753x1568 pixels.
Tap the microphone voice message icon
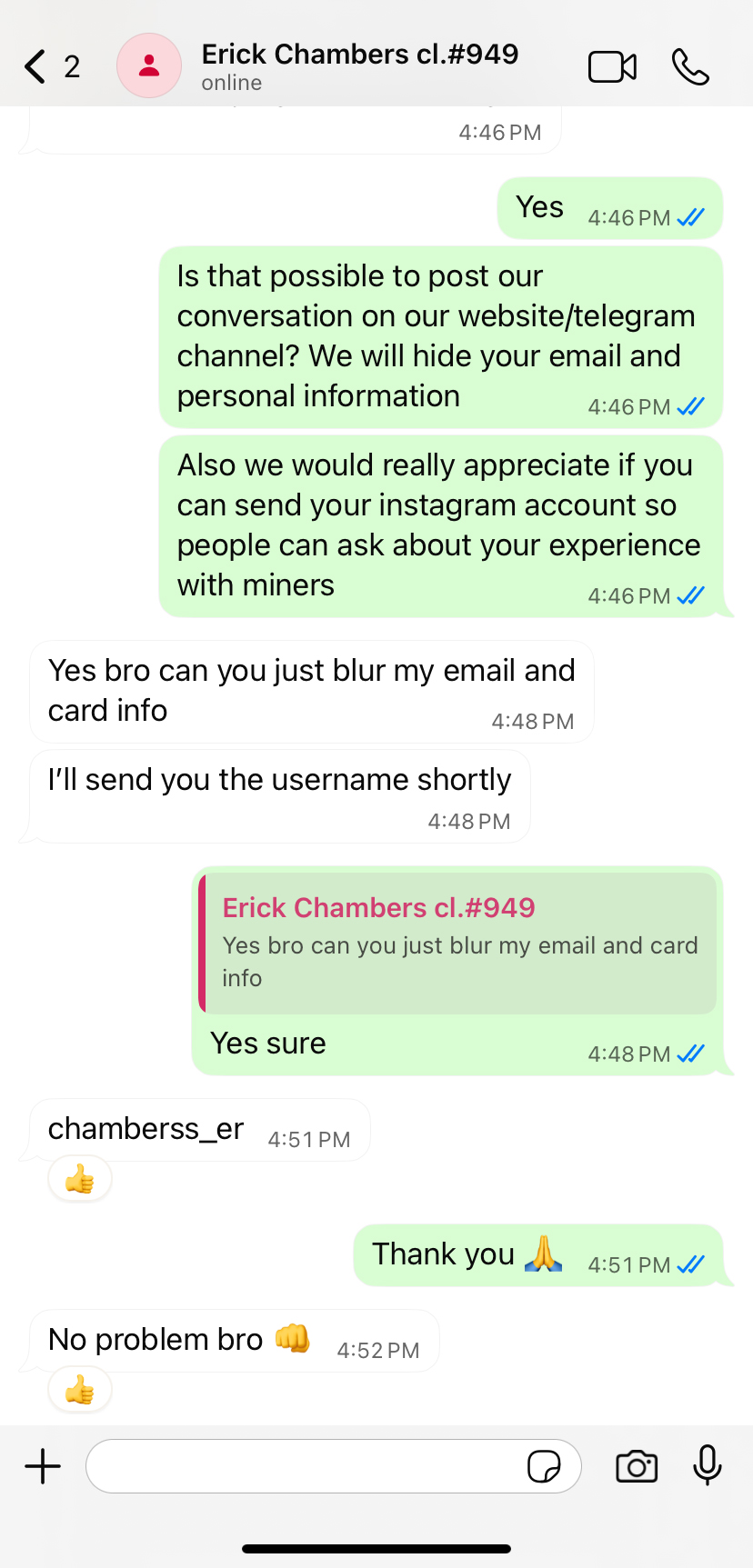(708, 1464)
